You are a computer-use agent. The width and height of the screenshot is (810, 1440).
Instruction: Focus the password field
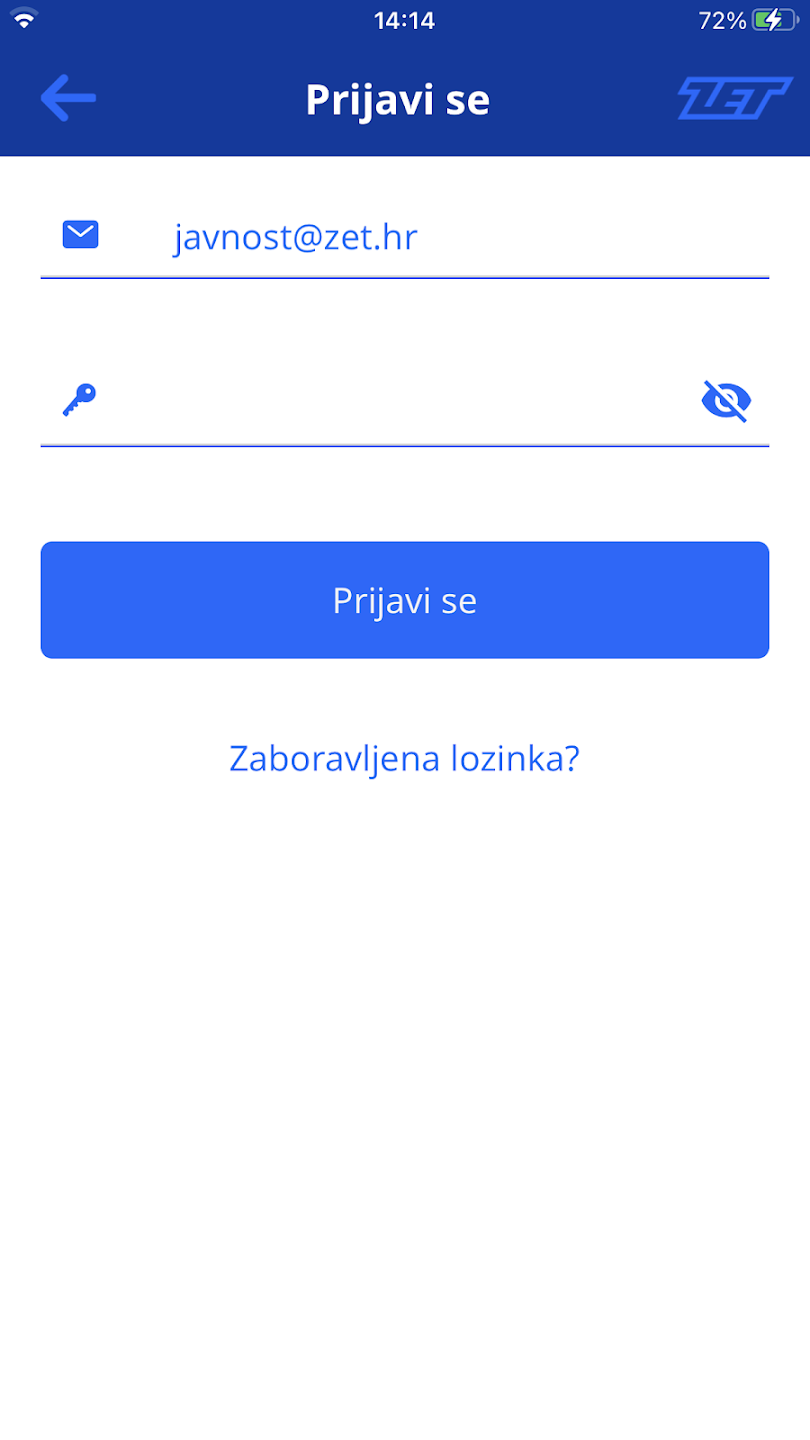tap(404, 401)
